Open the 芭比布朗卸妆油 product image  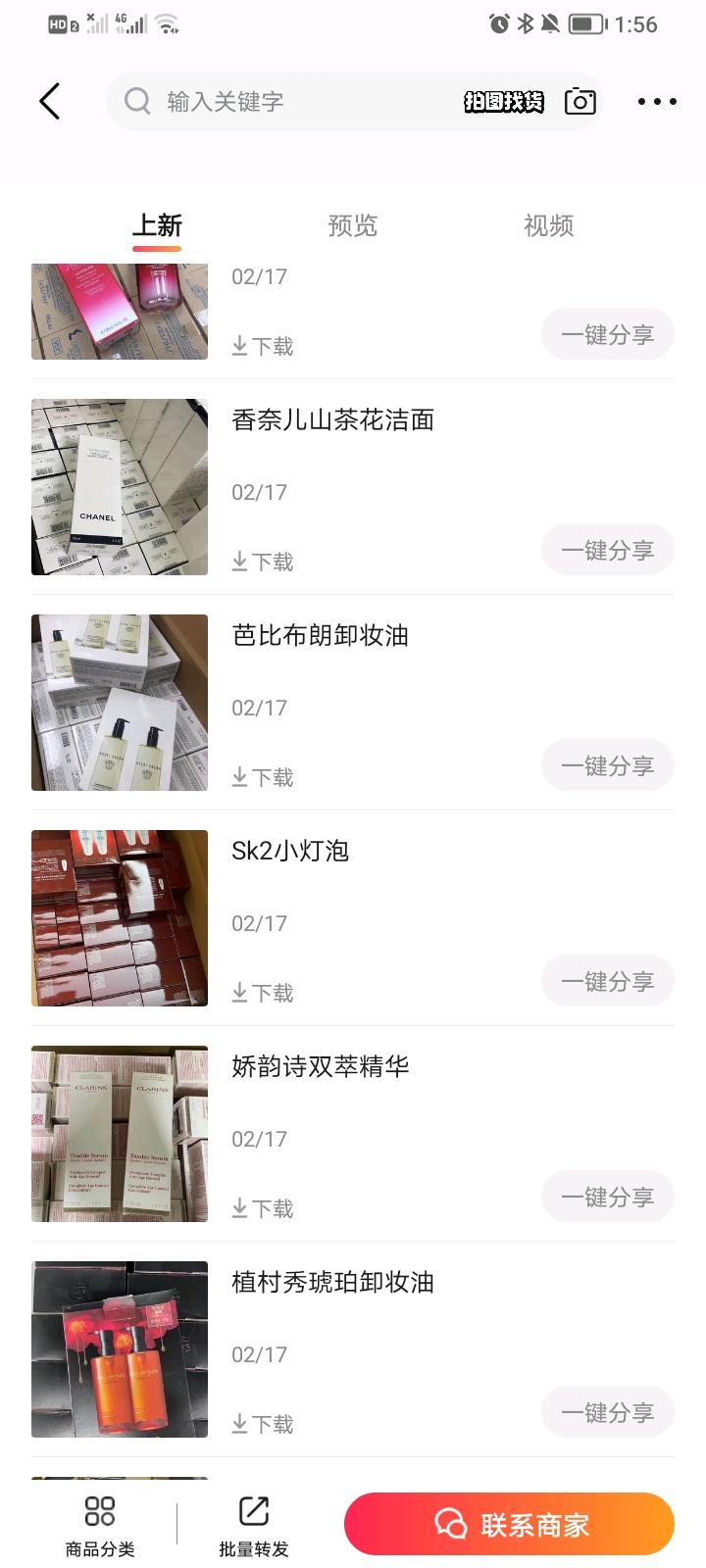coord(120,703)
